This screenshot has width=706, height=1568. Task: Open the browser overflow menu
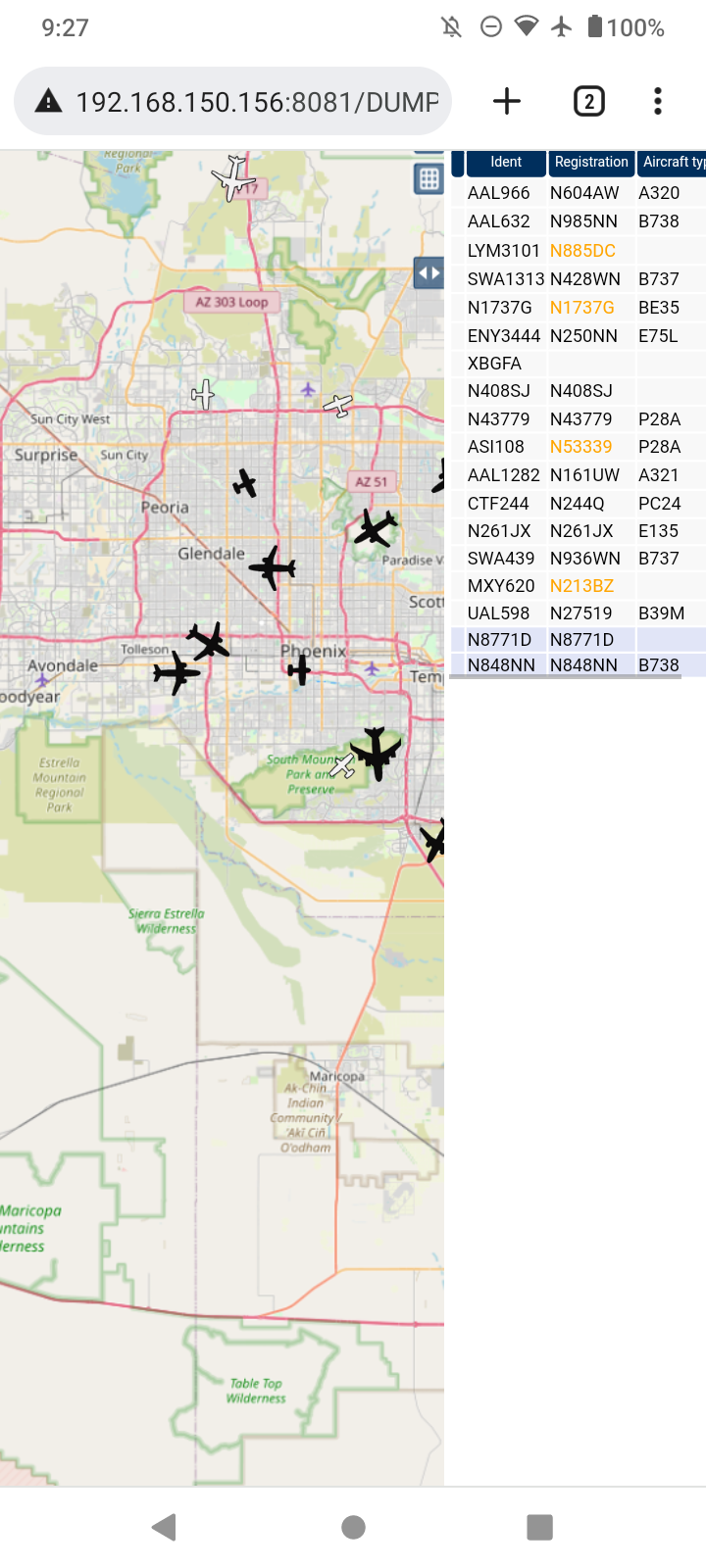pos(658,101)
